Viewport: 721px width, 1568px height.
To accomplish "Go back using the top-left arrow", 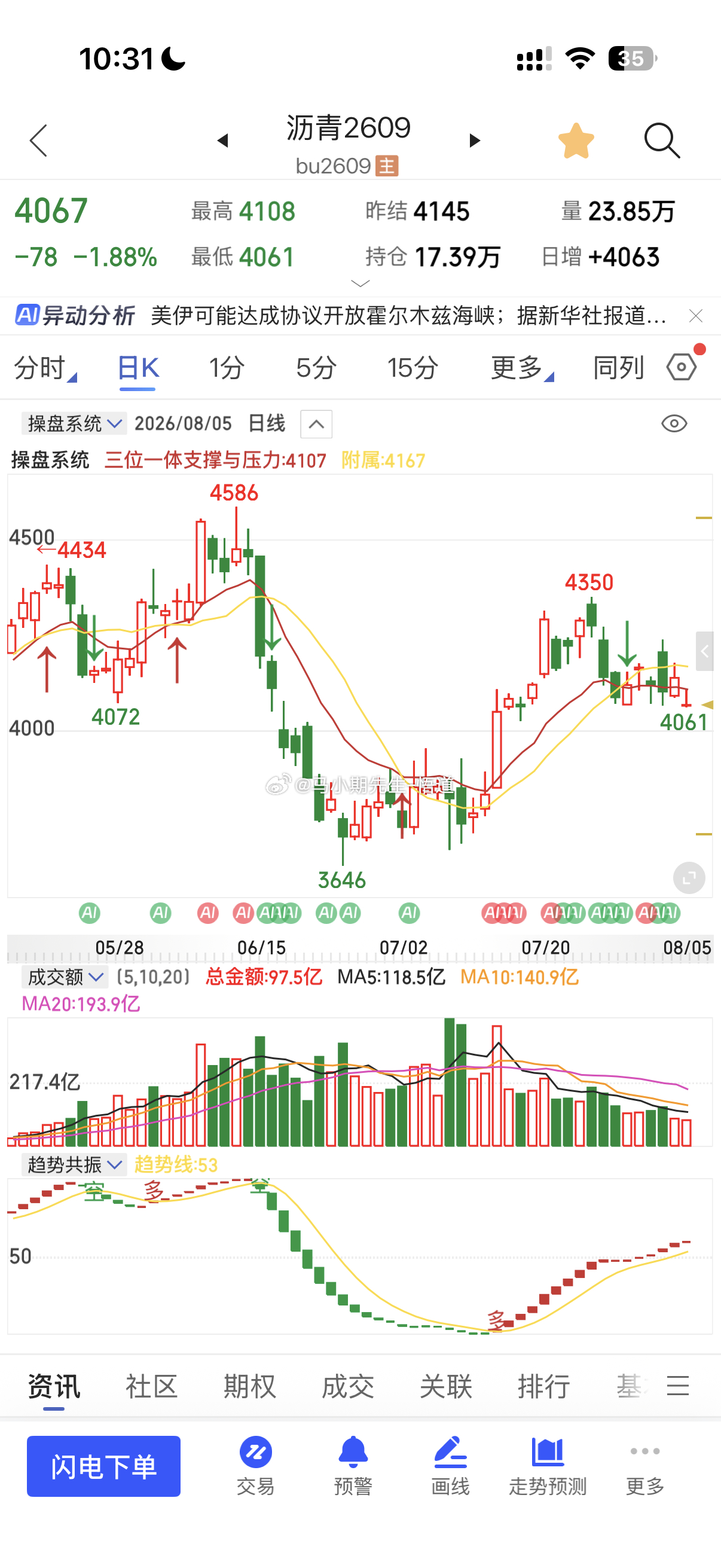I will pos(38,141).
